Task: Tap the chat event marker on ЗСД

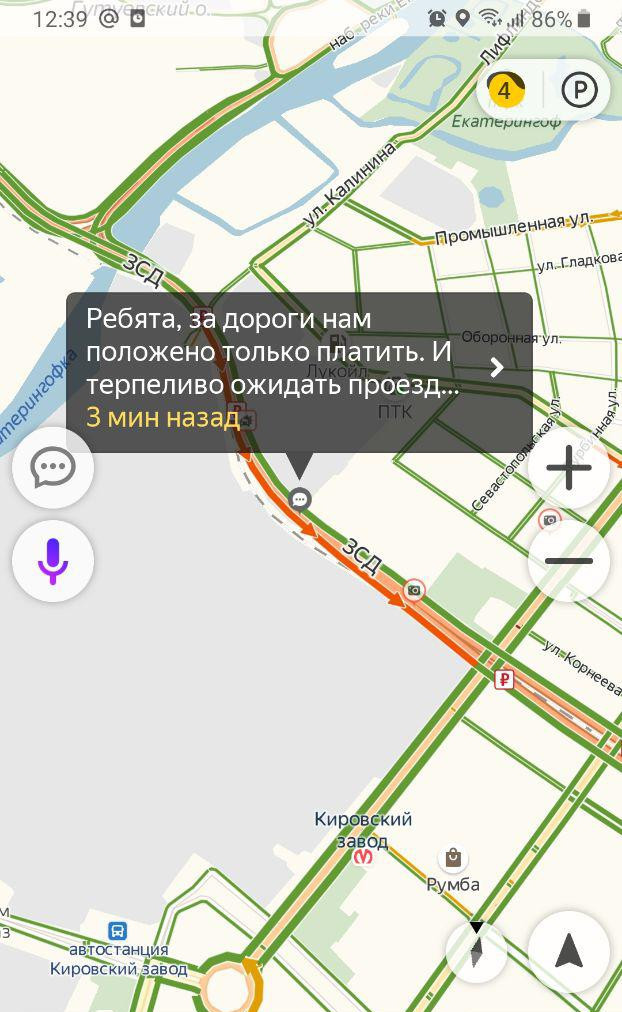Action: pos(299,499)
